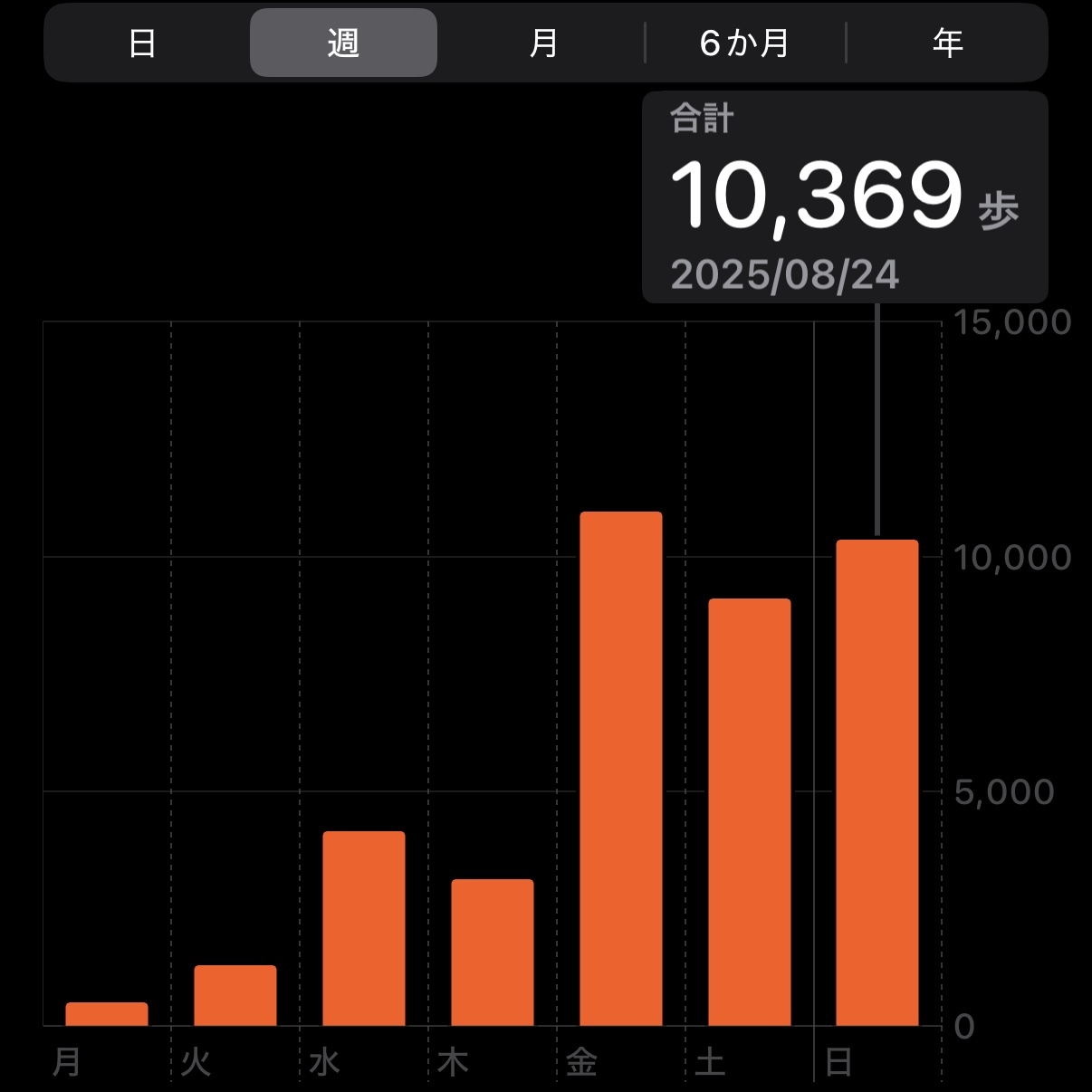Viewport: 1092px width, 1092px height.
Task: Show the 6か月 step history
Action: click(745, 43)
